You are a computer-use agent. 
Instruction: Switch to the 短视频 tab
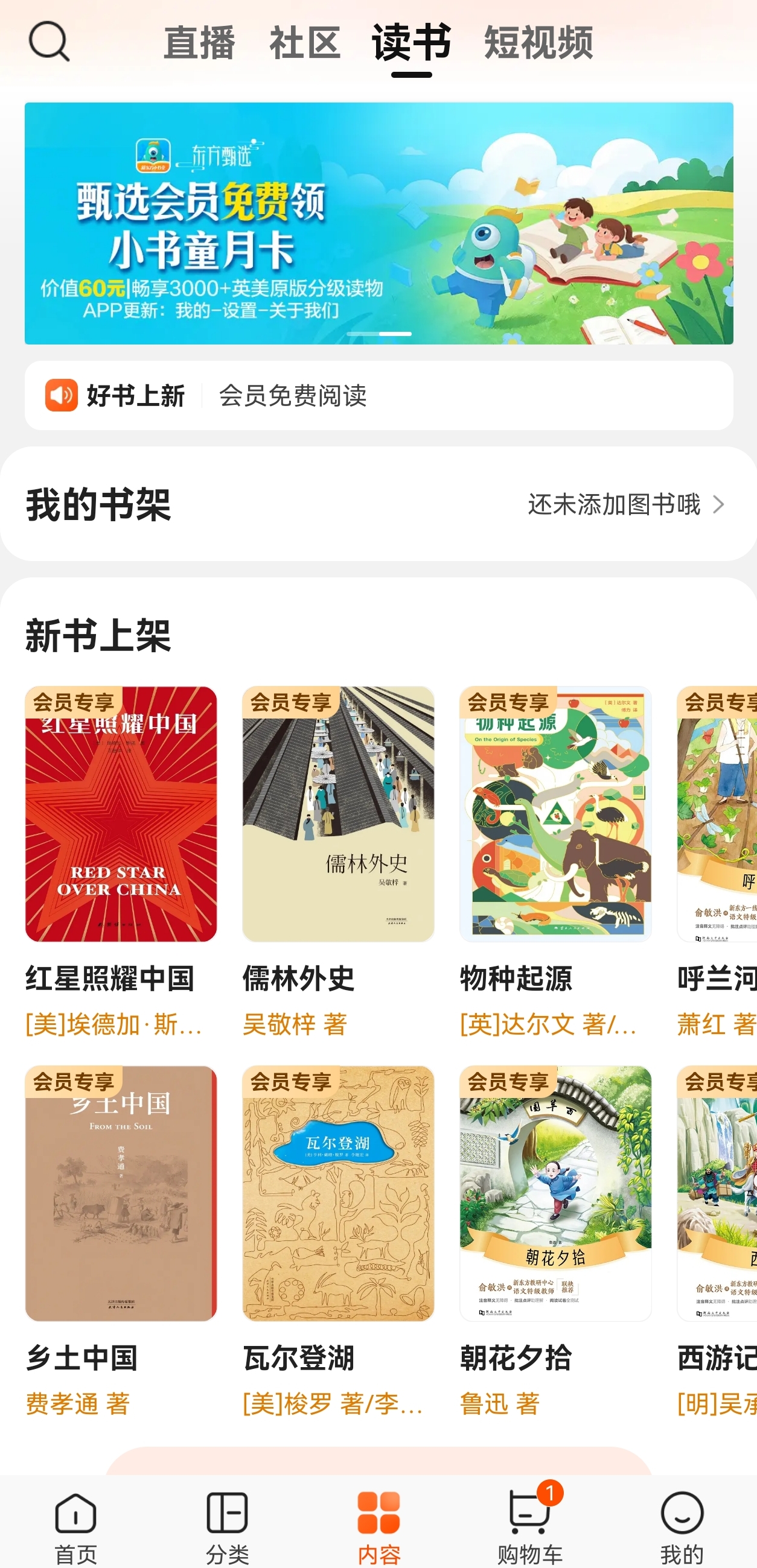coord(538,43)
